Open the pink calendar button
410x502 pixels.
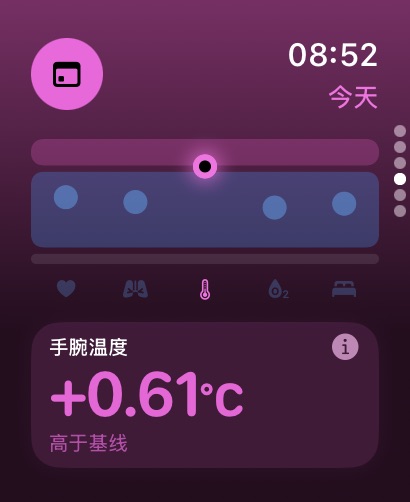point(67,74)
